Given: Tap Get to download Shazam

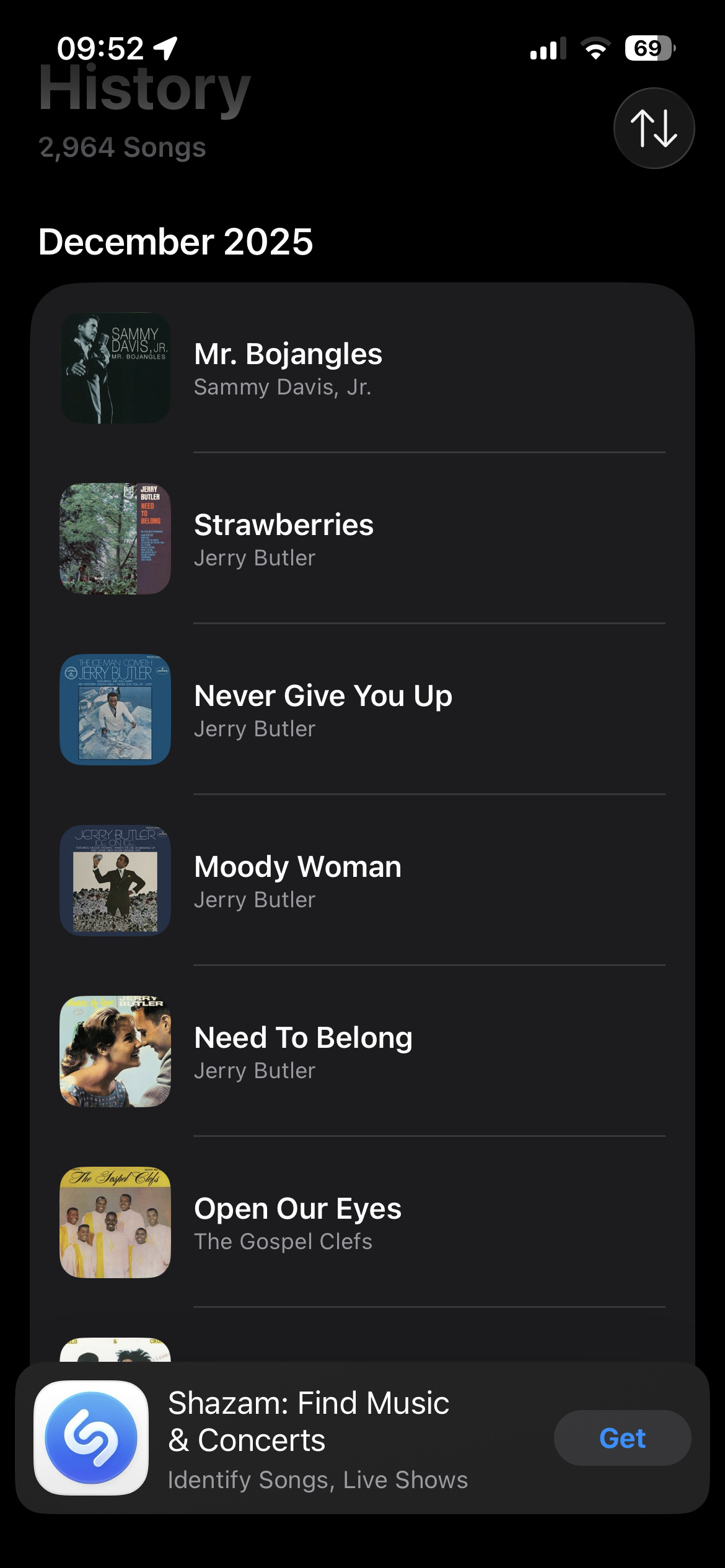Looking at the screenshot, I should (622, 1438).
